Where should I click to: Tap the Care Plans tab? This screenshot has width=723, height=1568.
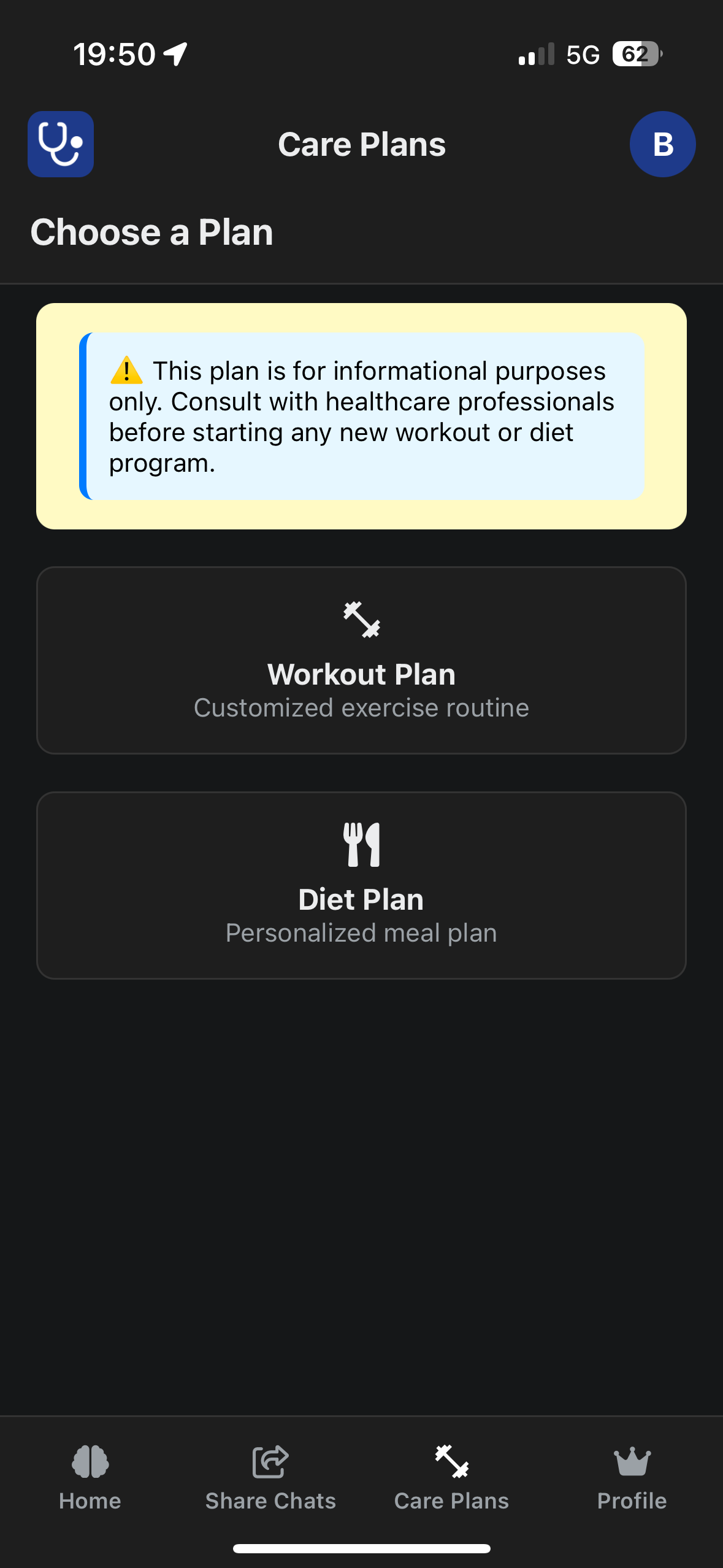pyautogui.click(x=451, y=1478)
